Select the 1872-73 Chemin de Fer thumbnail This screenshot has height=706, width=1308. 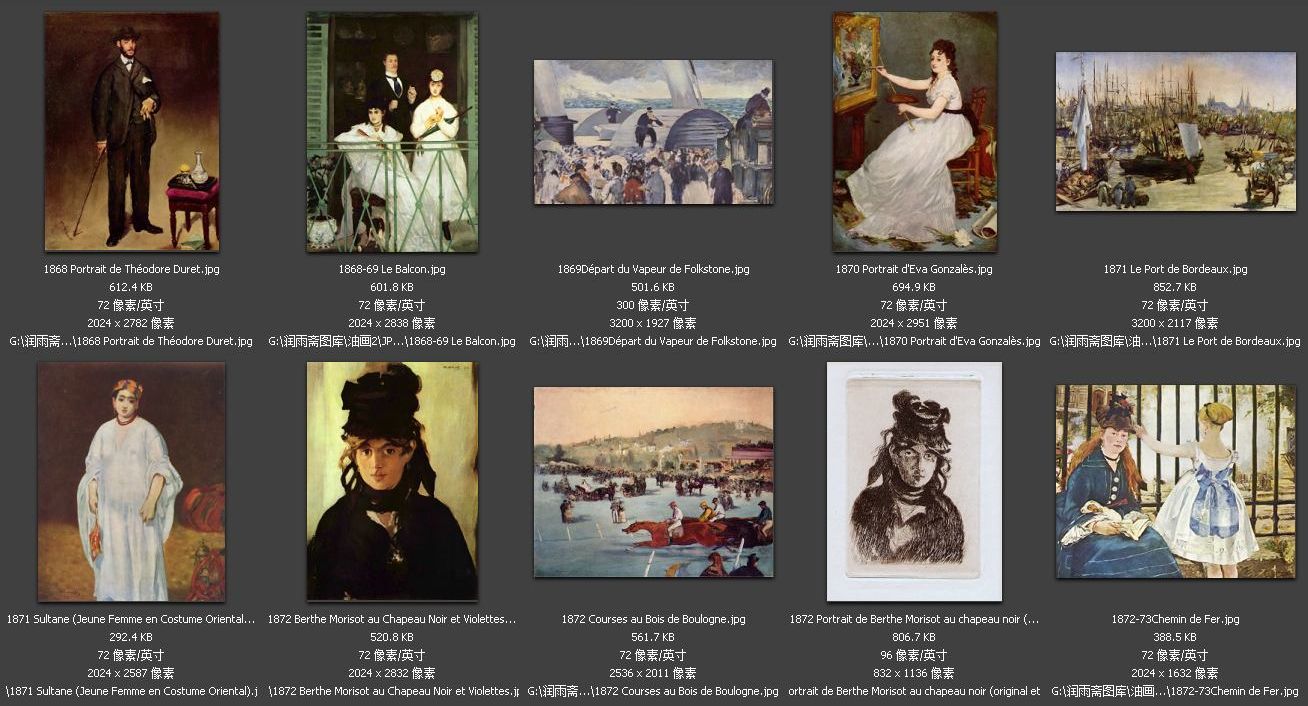click(1175, 481)
